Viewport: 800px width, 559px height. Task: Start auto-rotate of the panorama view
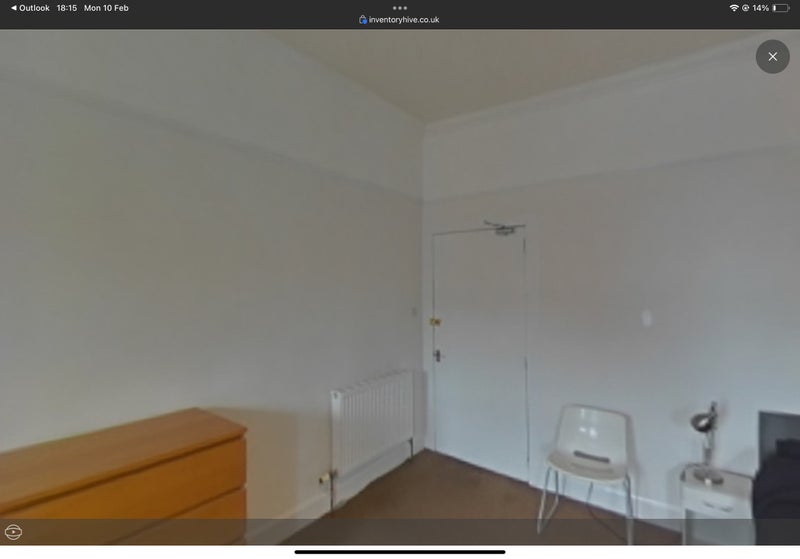click(x=14, y=532)
